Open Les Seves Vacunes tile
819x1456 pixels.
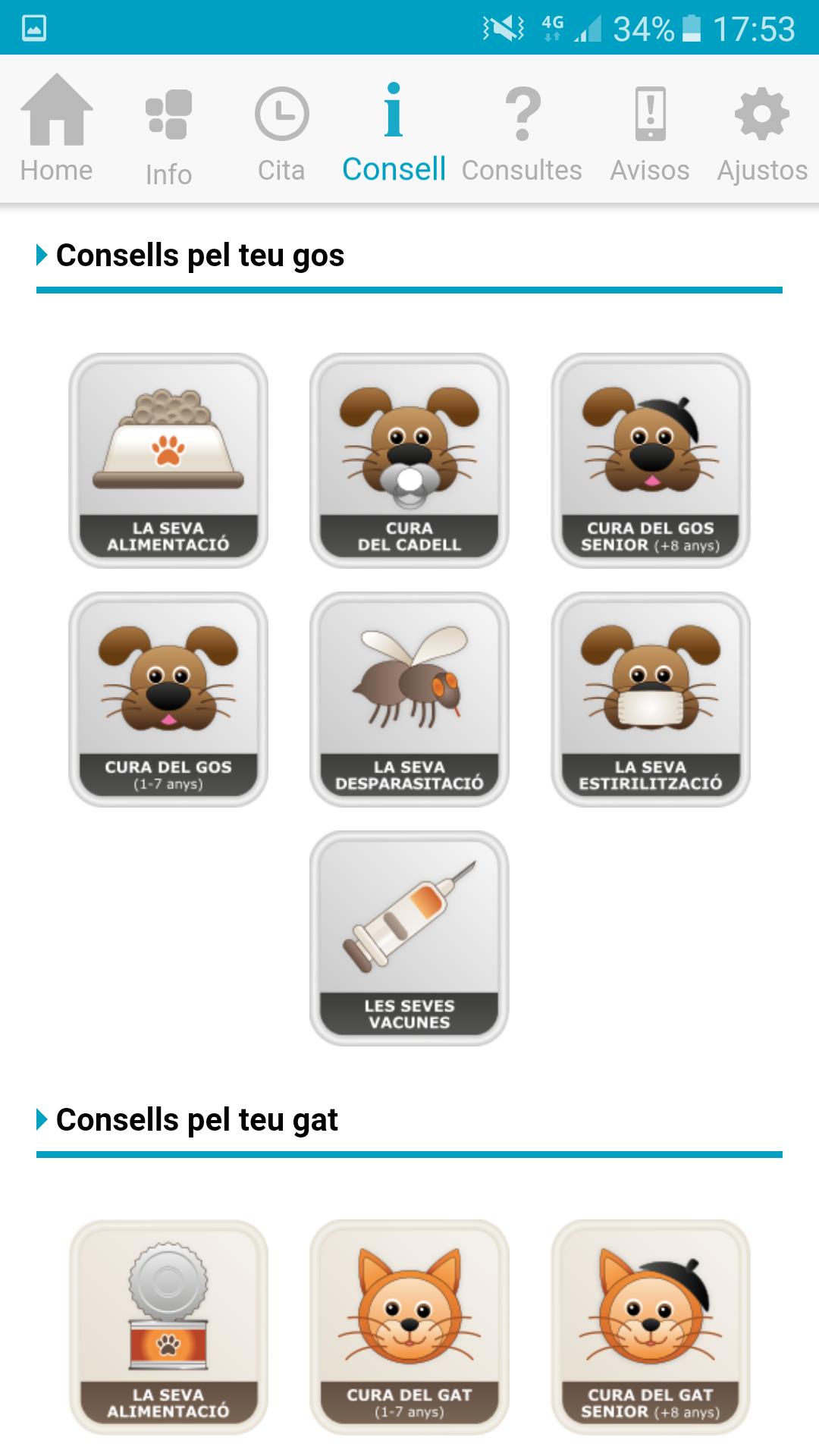(x=409, y=938)
